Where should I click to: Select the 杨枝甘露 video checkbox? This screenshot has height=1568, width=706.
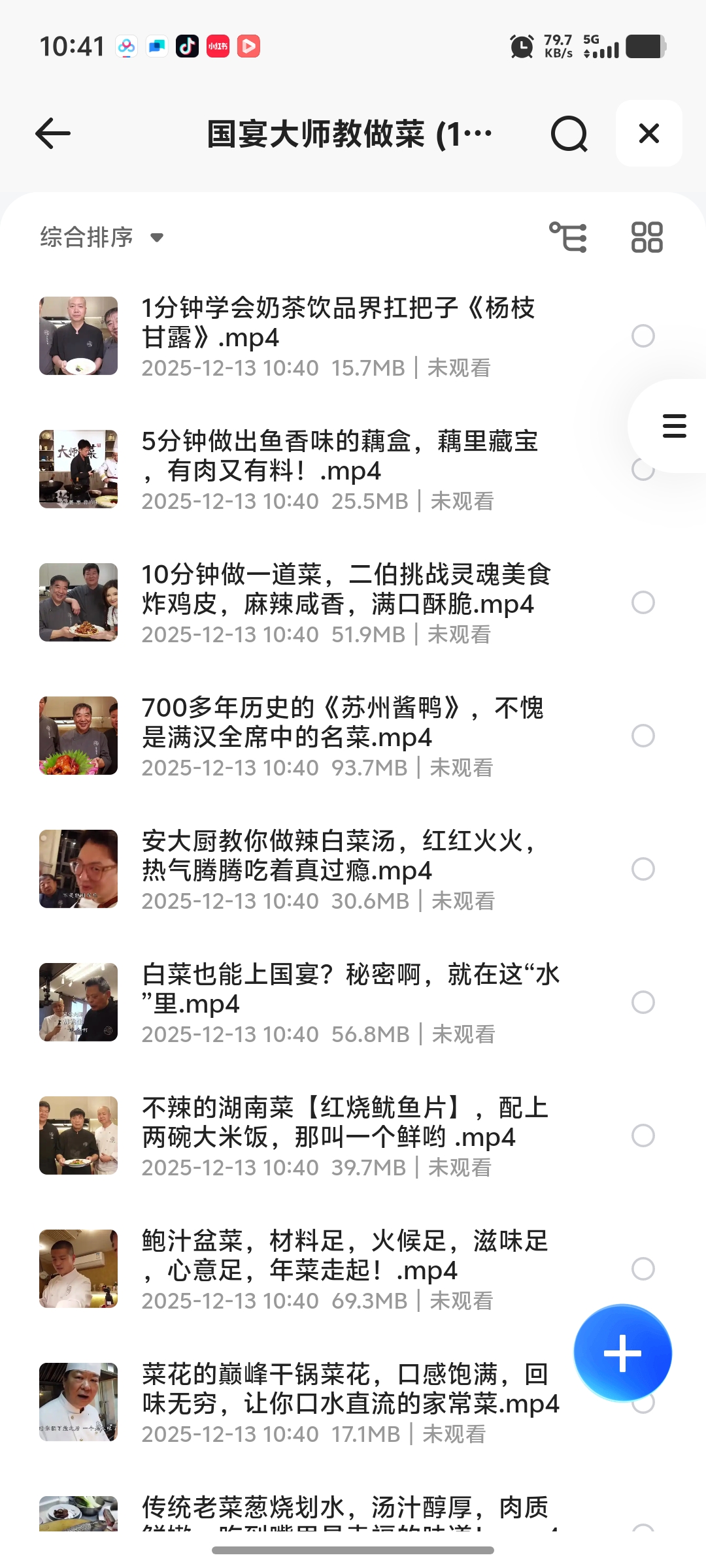[x=644, y=336]
